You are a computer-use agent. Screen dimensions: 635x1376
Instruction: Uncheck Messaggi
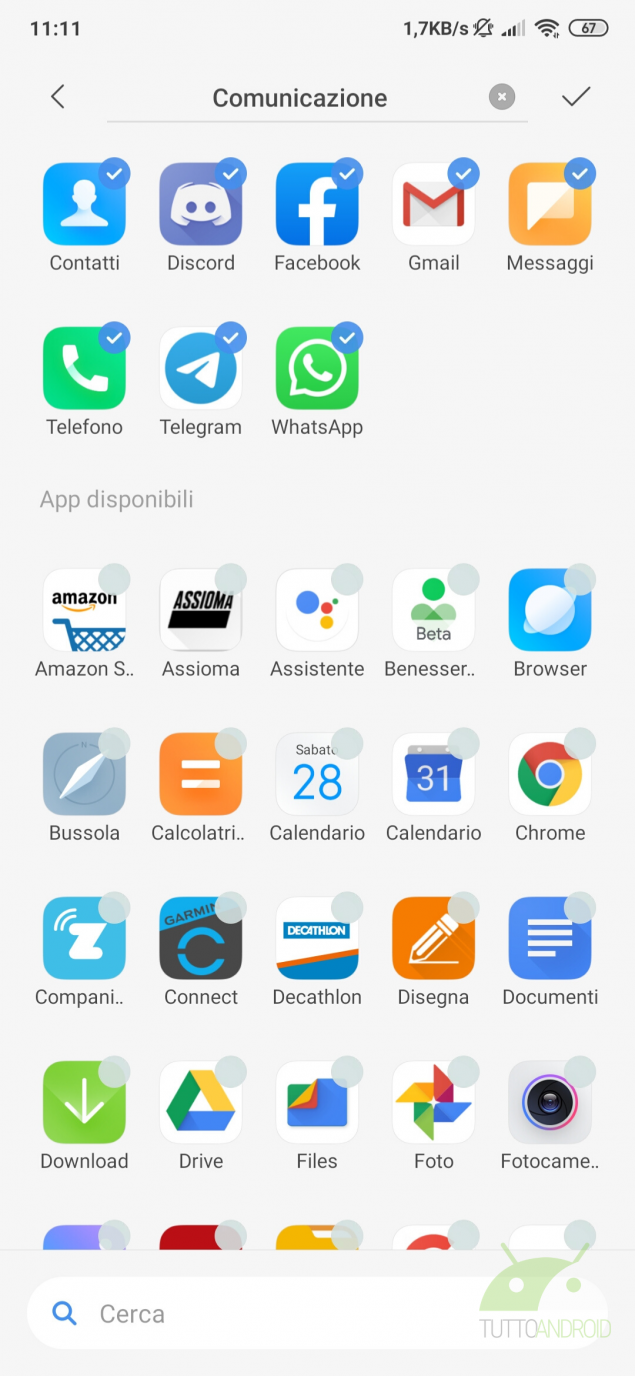(x=550, y=204)
